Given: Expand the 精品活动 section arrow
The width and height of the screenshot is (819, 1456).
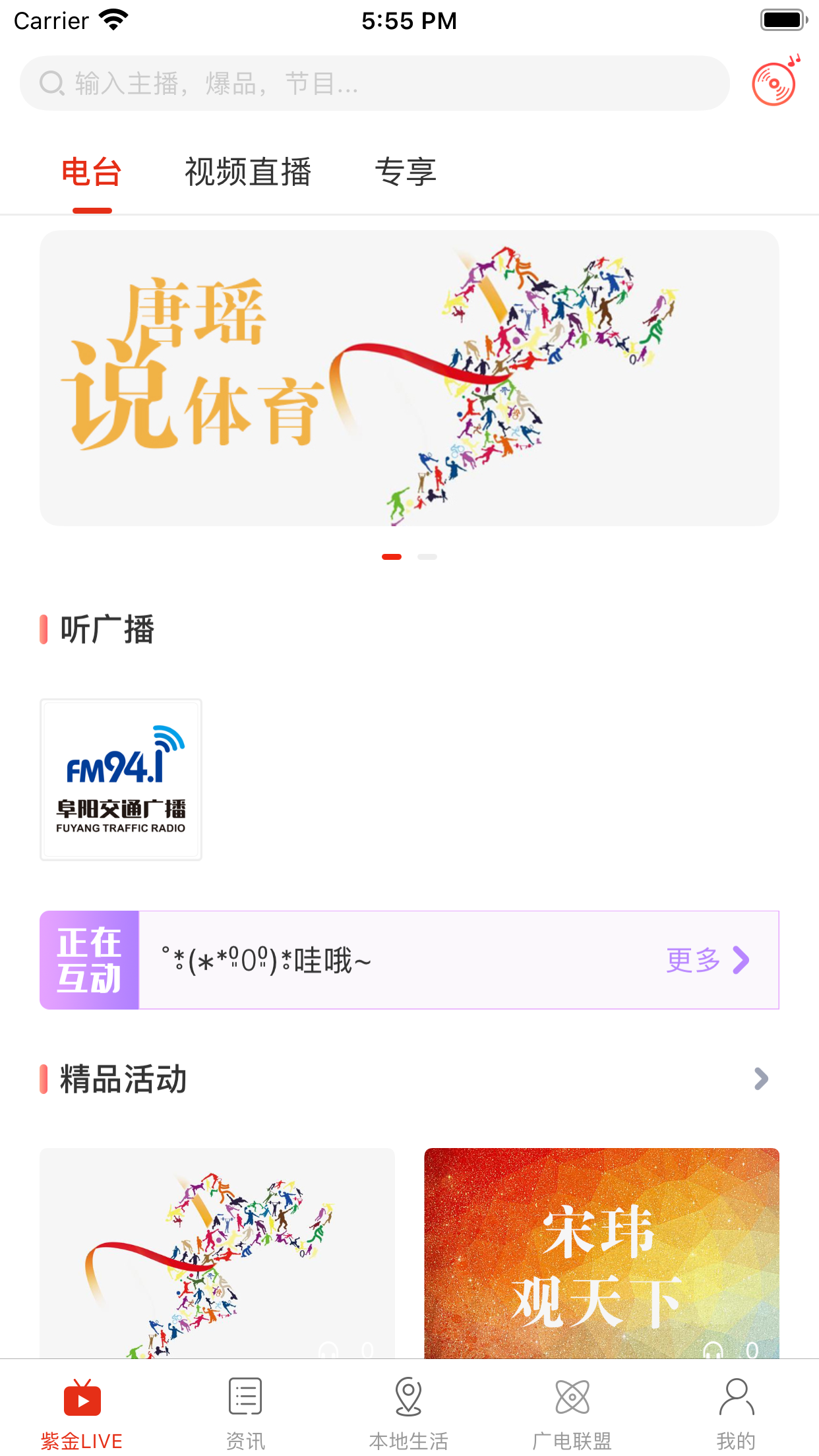Looking at the screenshot, I should pyautogui.click(x=760, y=1079).
